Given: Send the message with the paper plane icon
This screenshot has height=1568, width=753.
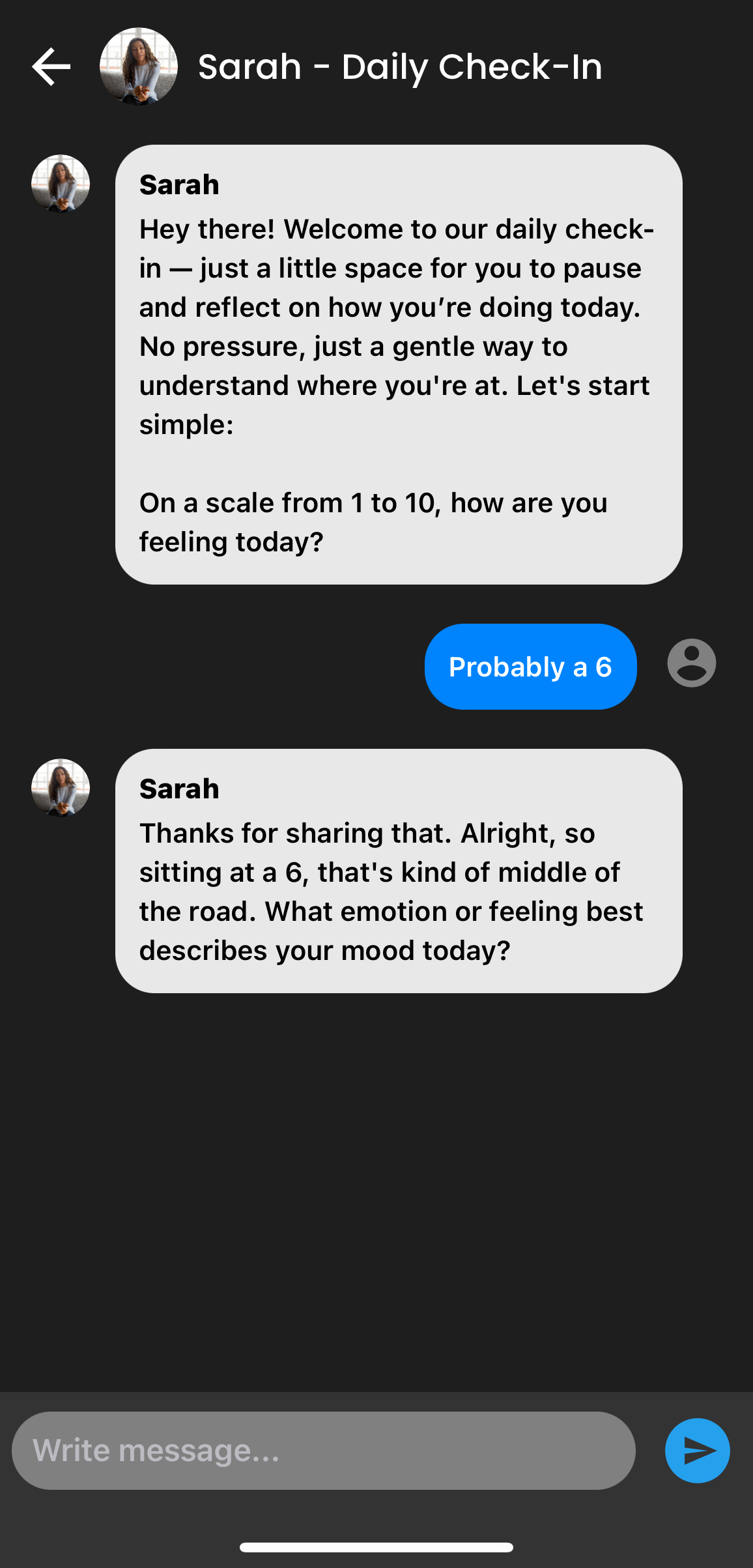Looking at the screenshot, I should [x=697, y=1450].
